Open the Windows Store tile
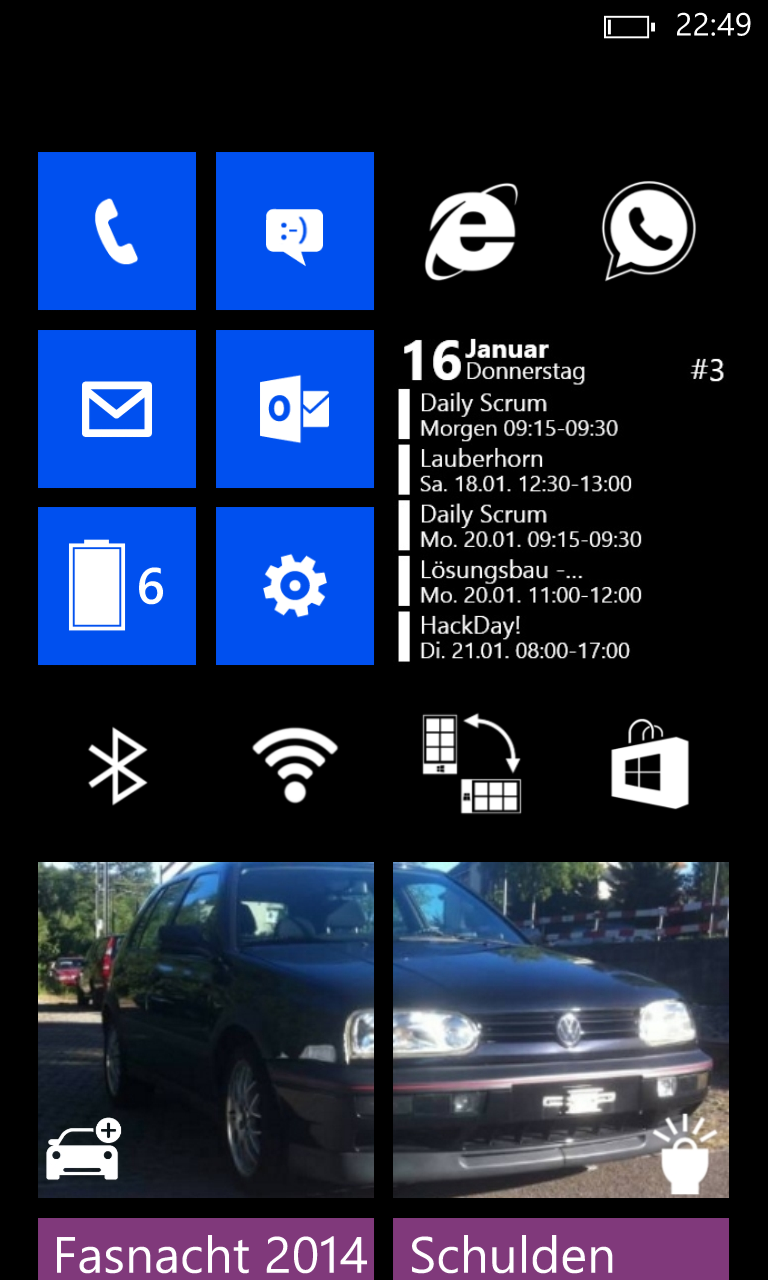This screenshot has height=1280, width=768. [650, 764]
